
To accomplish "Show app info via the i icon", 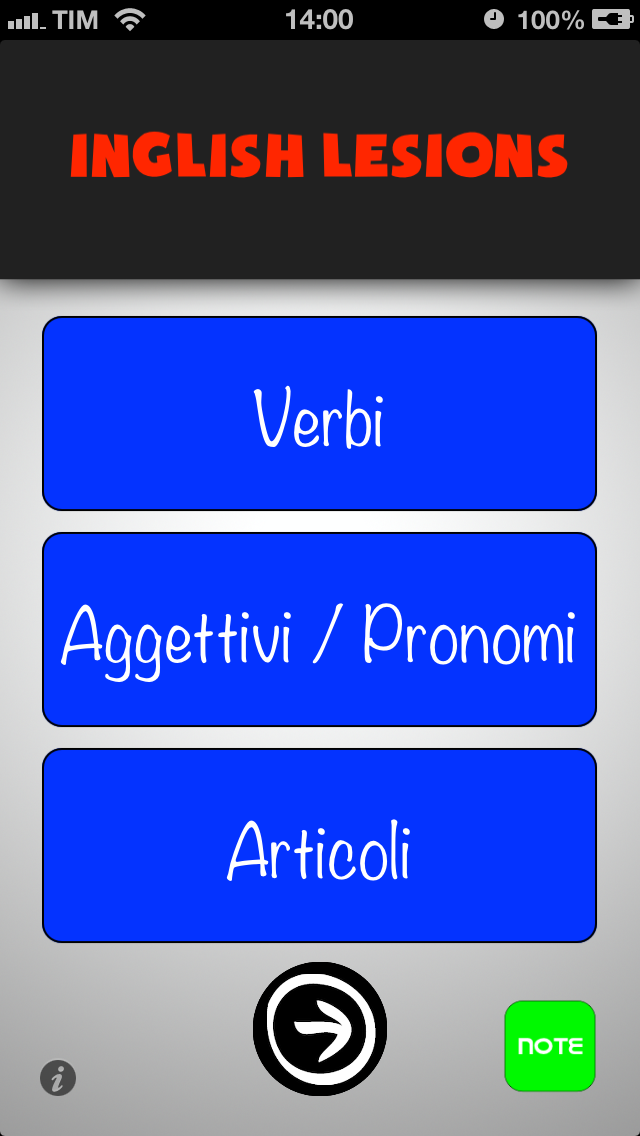I will click(58, 1078).
